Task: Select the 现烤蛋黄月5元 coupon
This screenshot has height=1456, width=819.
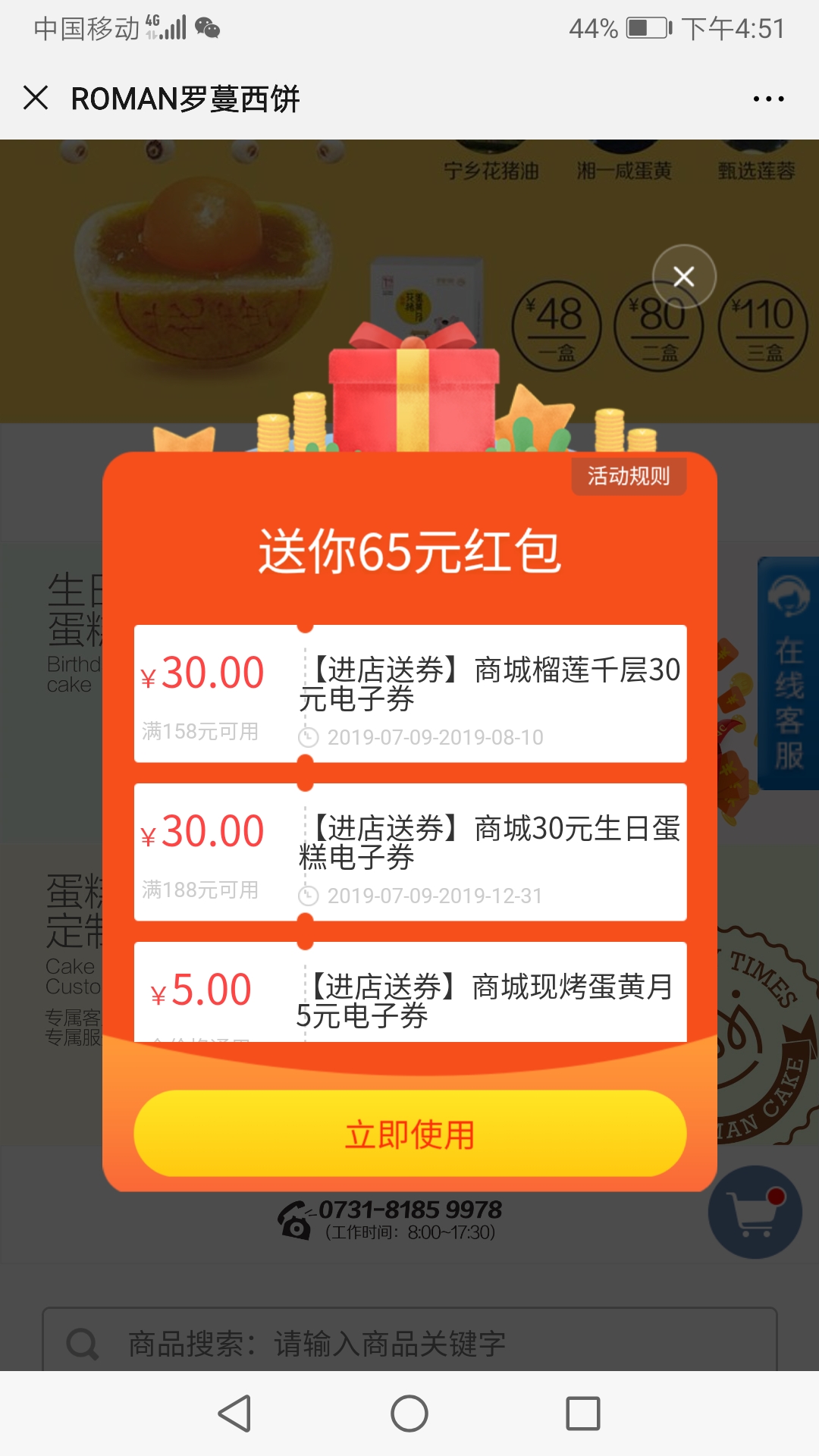Action: 410,992
